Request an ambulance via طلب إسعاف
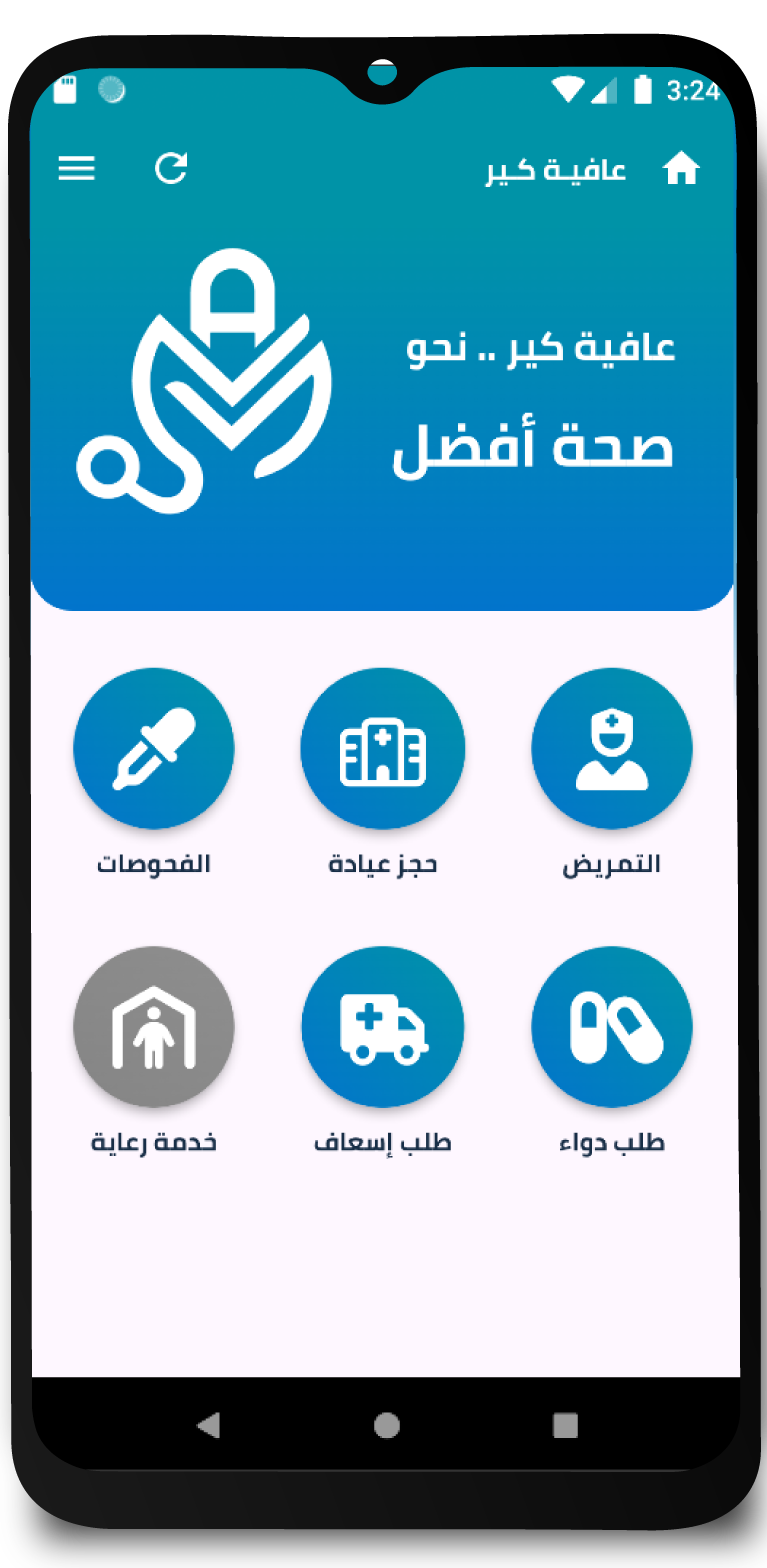767x1568 pixels. 382,1027
